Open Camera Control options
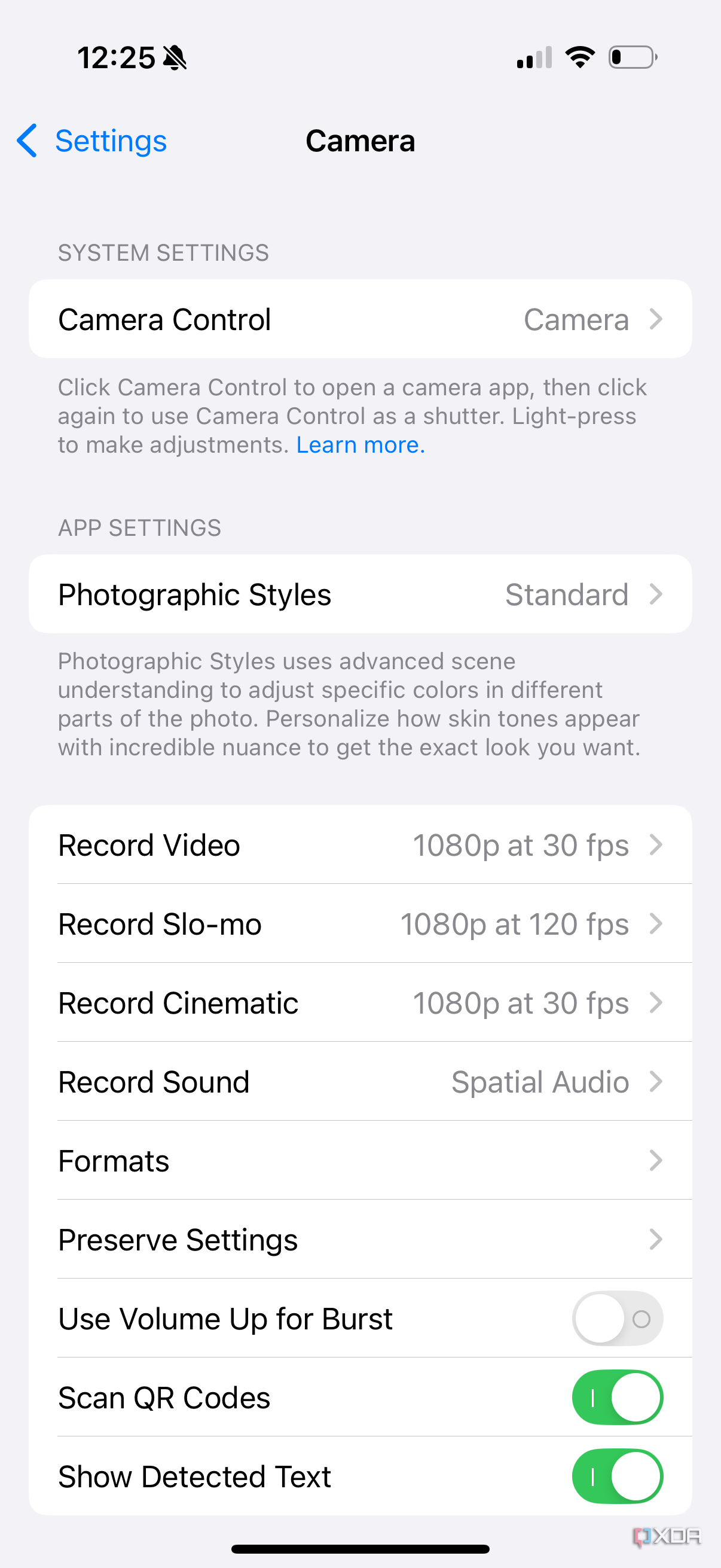721x1568 pixels. pyautogui.click(x=360, y=319)
